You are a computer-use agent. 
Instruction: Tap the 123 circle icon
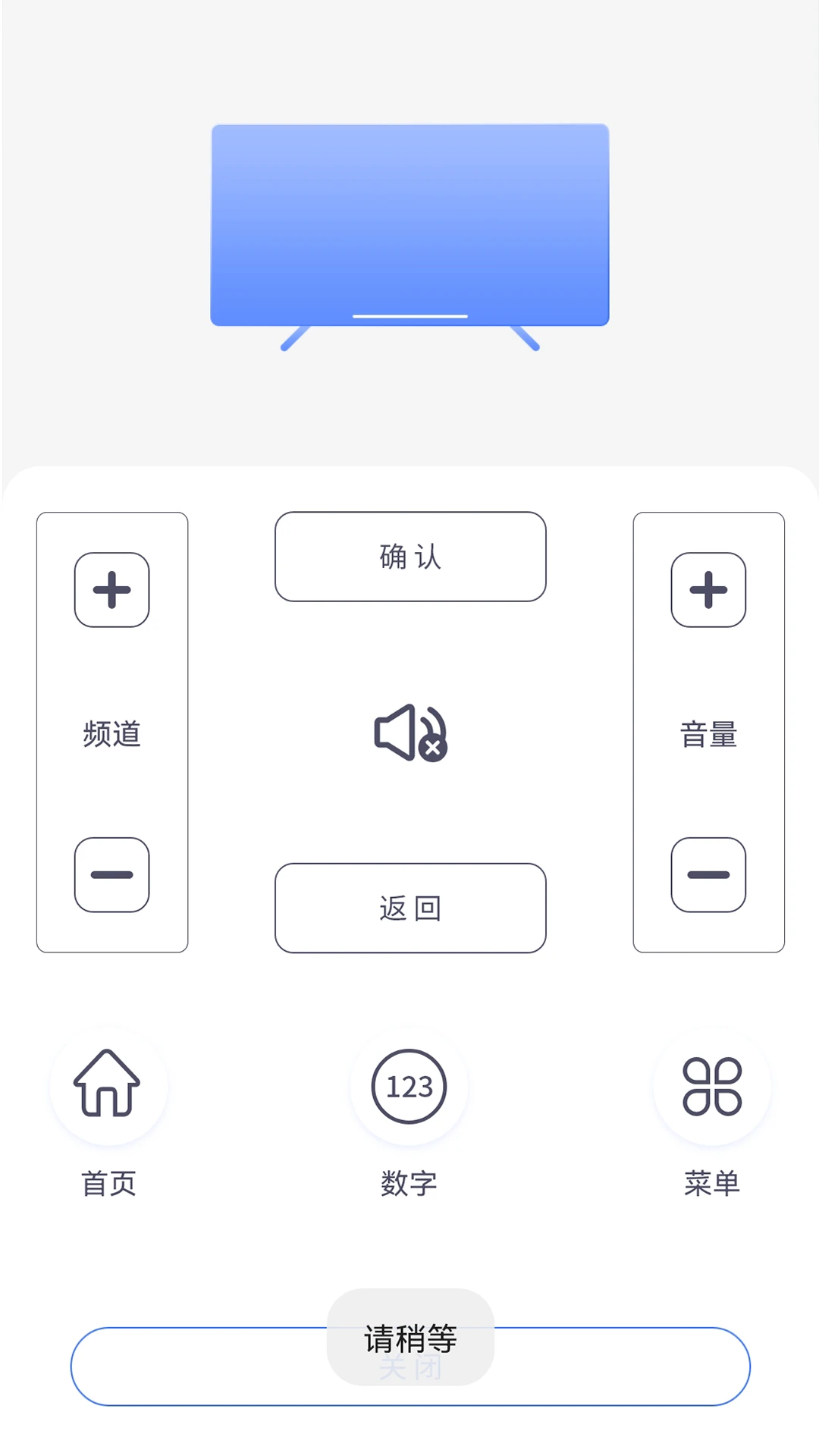click(x=409, y=1087)
